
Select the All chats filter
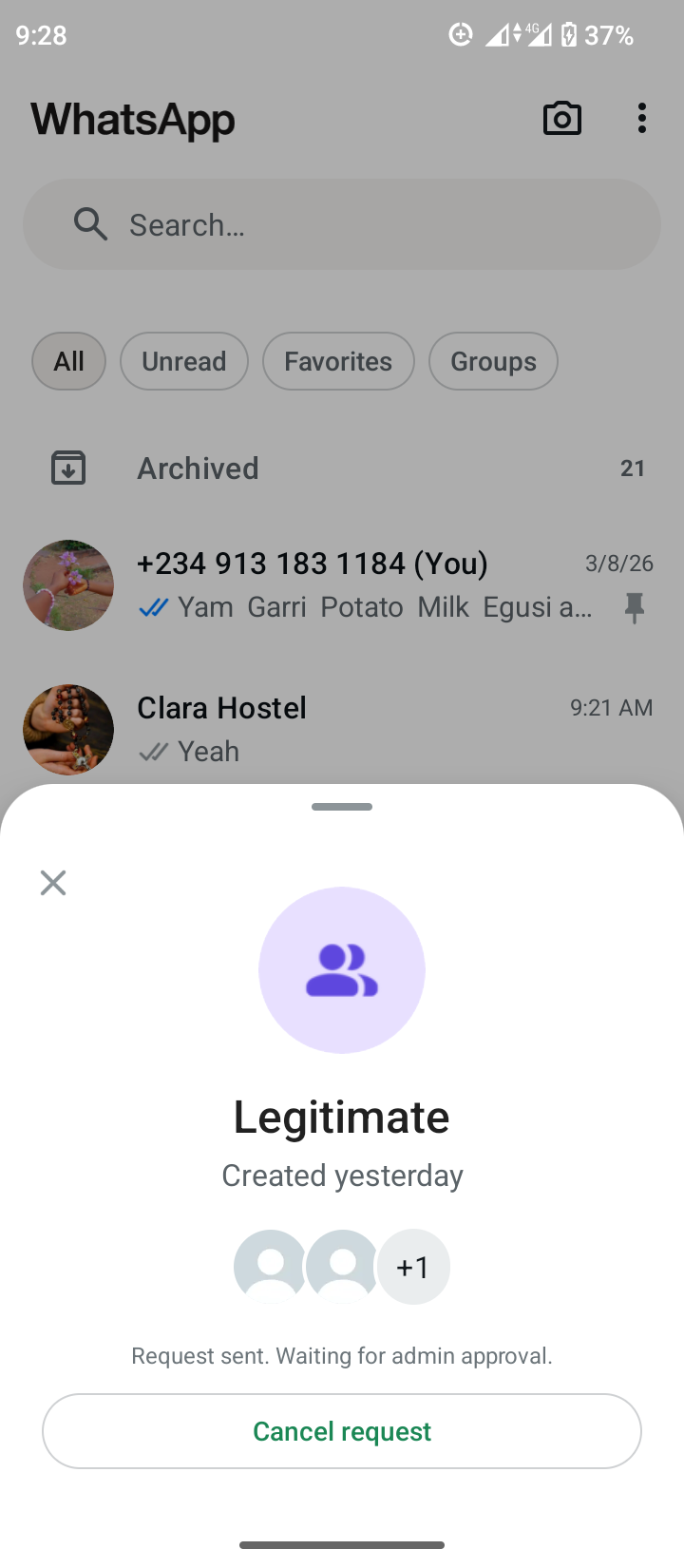pyautogui.click(x=68, y=361)
